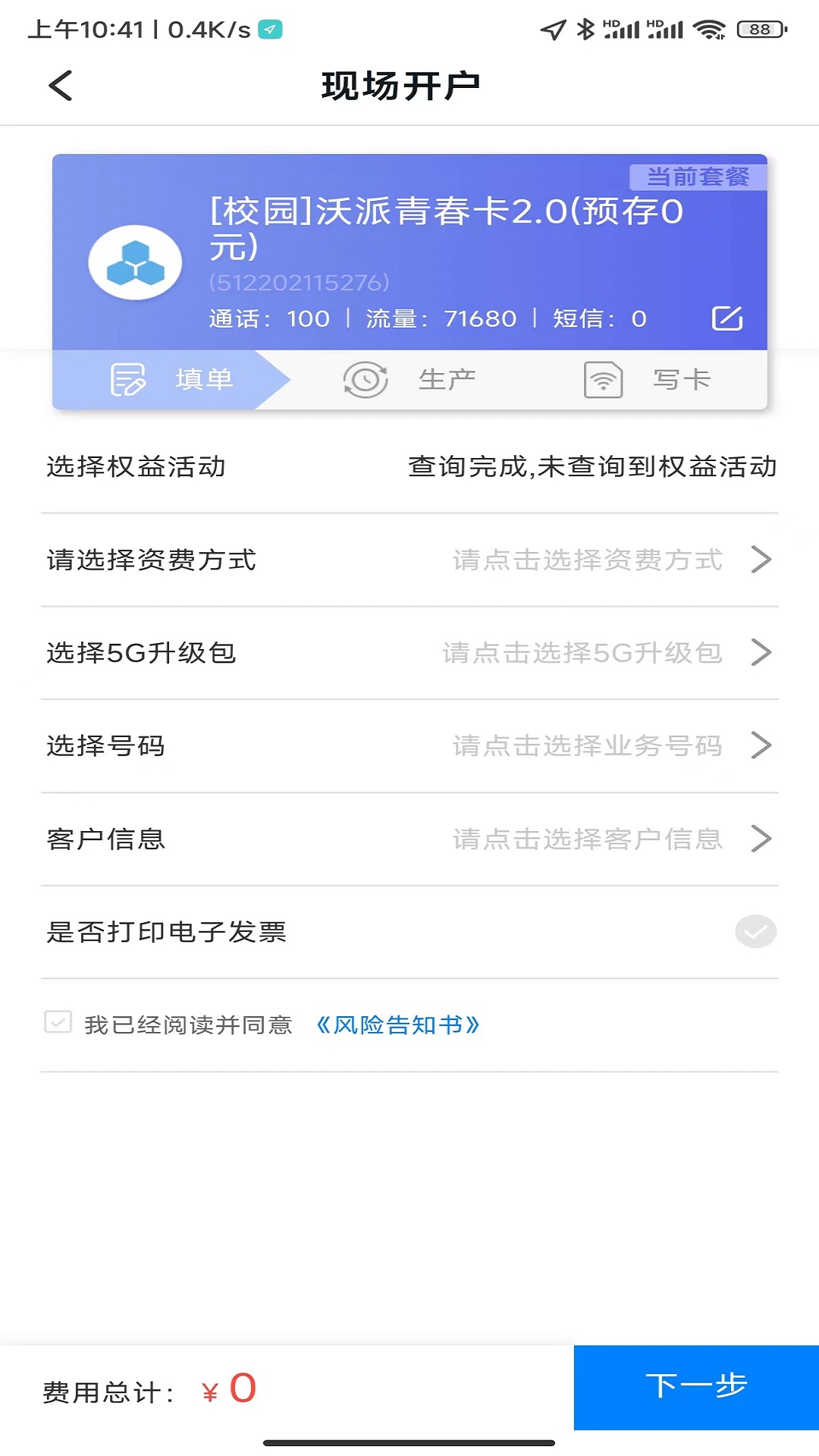This screenshot has height=1456, width=819.
Task: Toggle 是否打印电子发票 option
Action: pos(755,932)
